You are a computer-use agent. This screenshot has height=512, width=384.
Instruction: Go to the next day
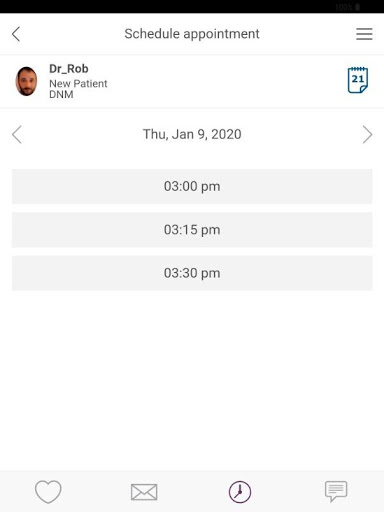[x=367, y=134]
